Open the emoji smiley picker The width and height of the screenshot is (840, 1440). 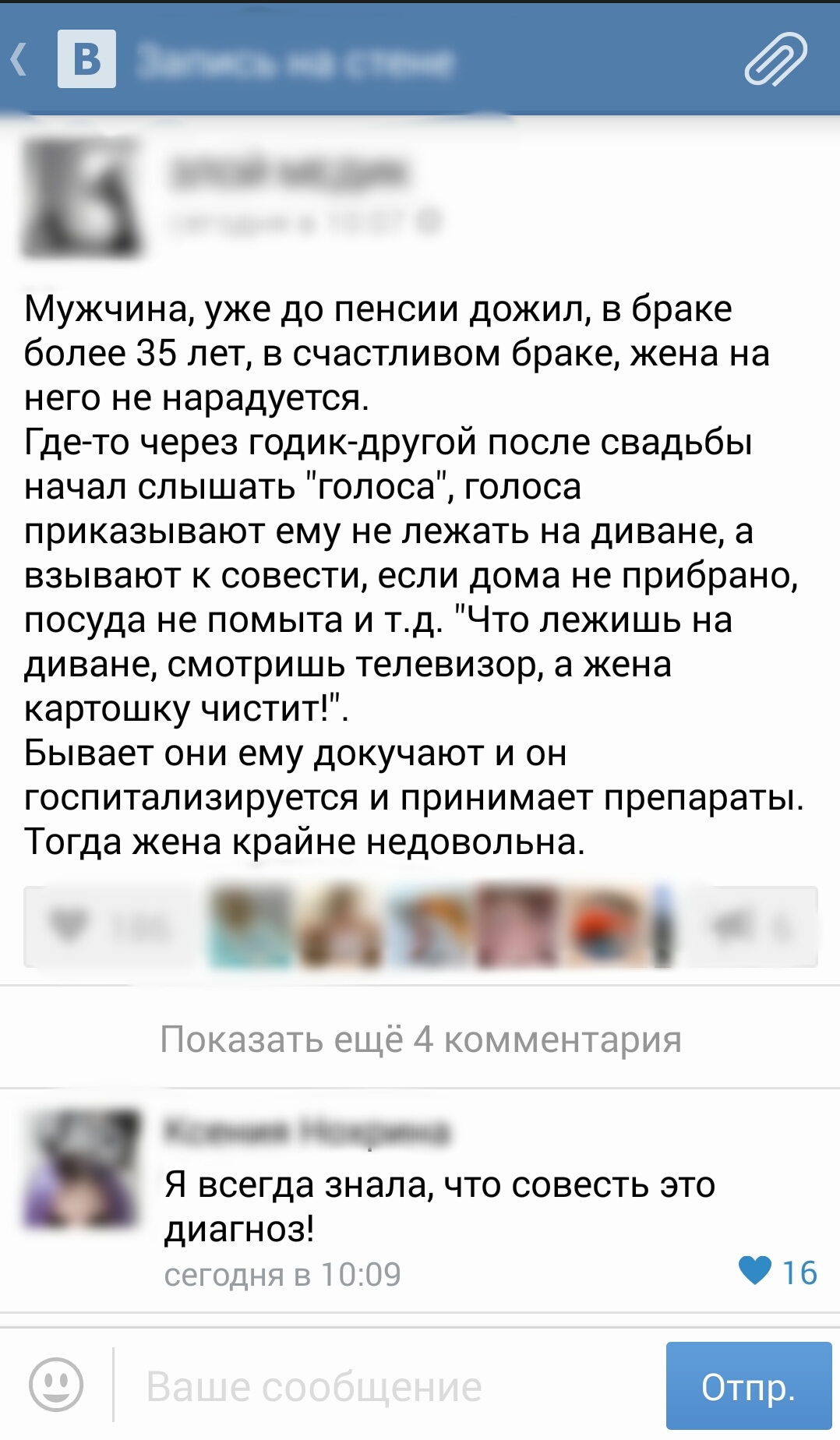pos(56,1385)
